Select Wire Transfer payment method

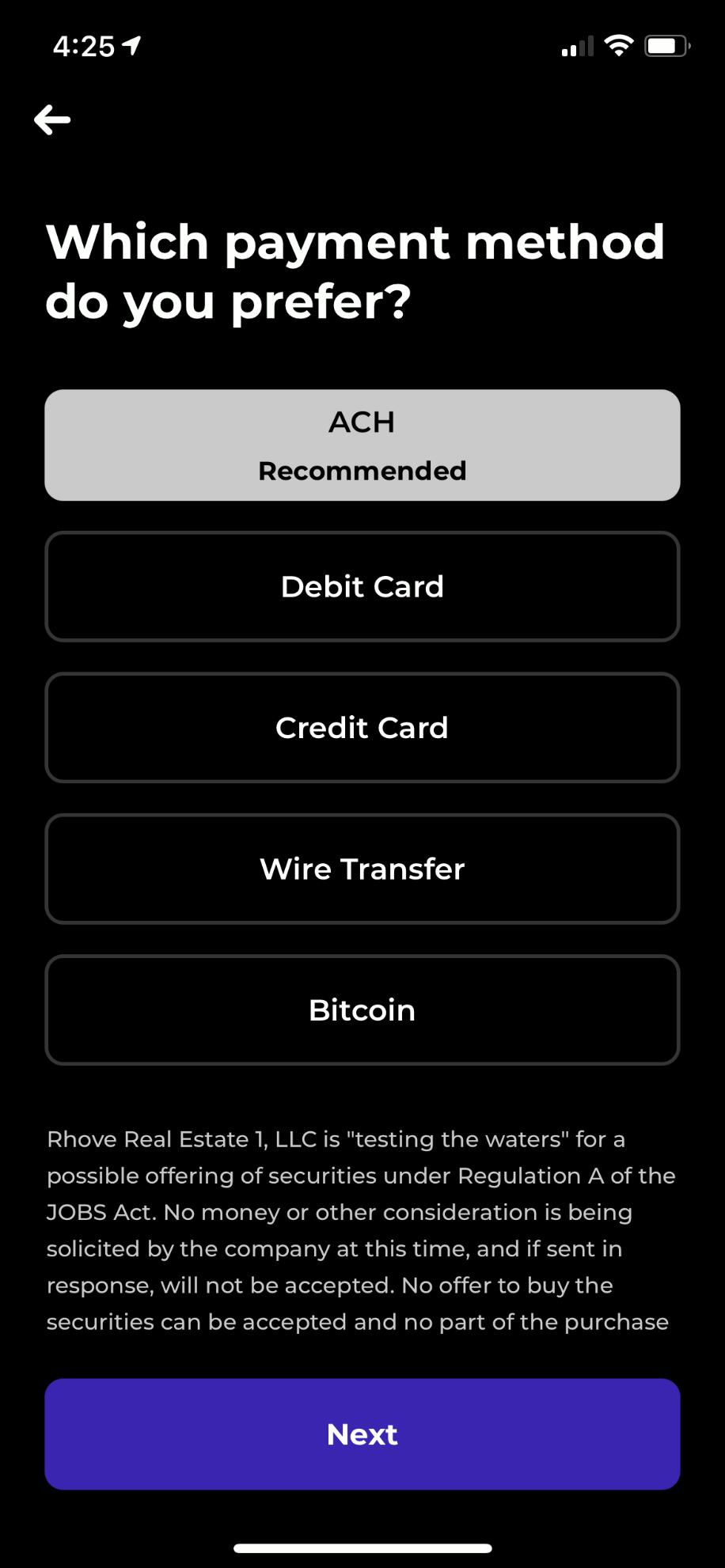(x=362, y=869)
